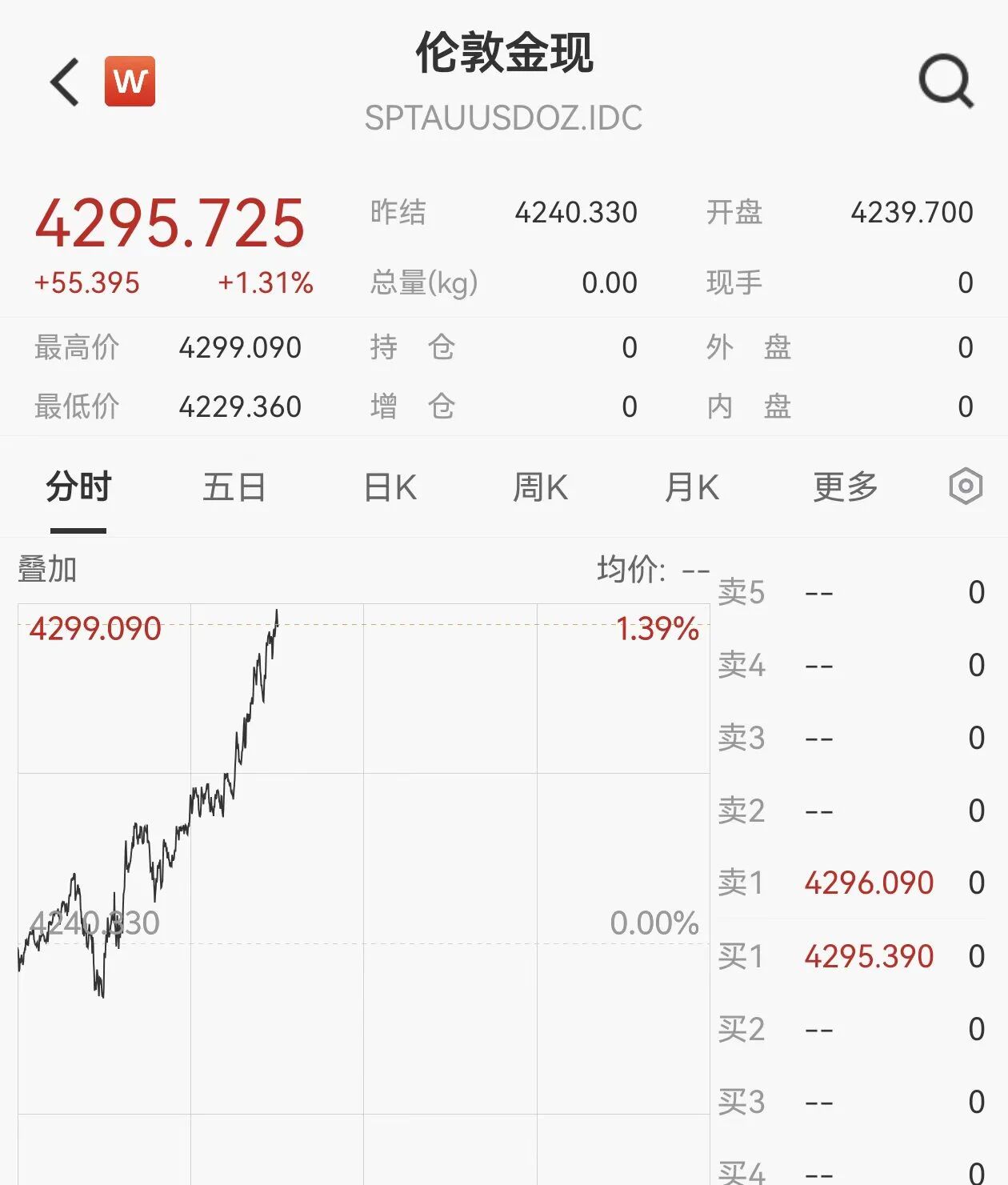Switch to the 五日 chart tab
Viewport: 1008px width, 1185px height.
(x=234, y=487)
